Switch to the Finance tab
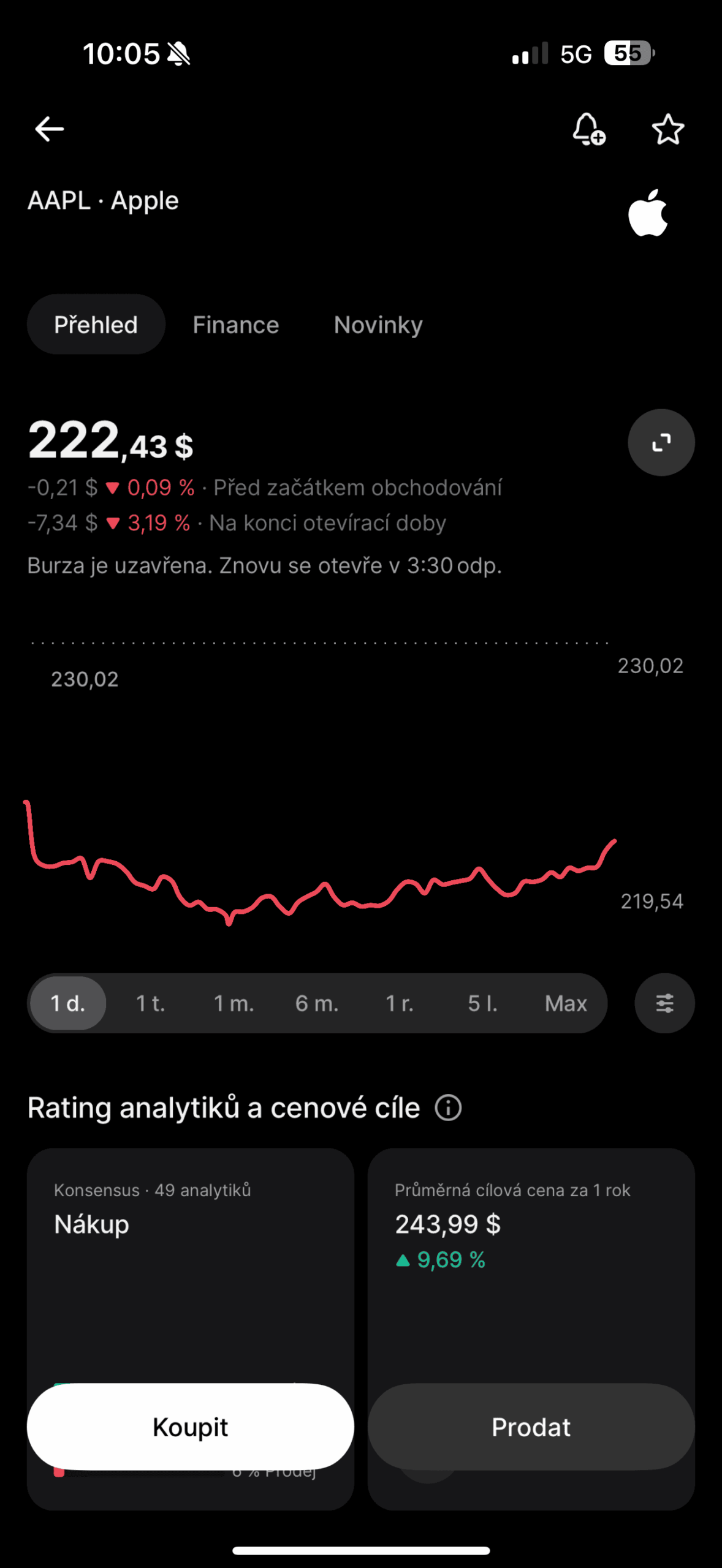Screen dimensions: 722x1568 coord(236,325)
